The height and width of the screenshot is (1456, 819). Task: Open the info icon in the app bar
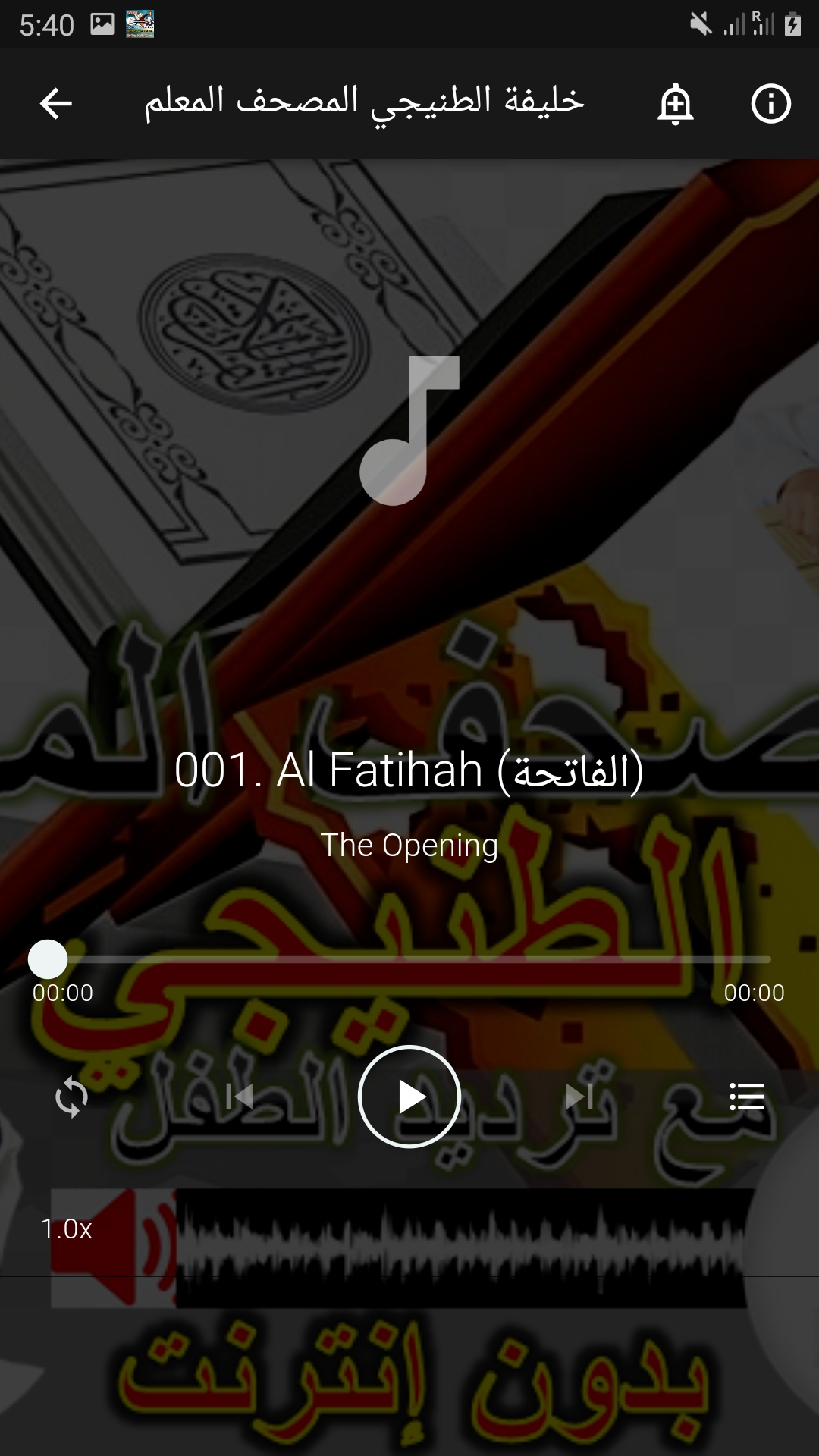coord(770,104)
